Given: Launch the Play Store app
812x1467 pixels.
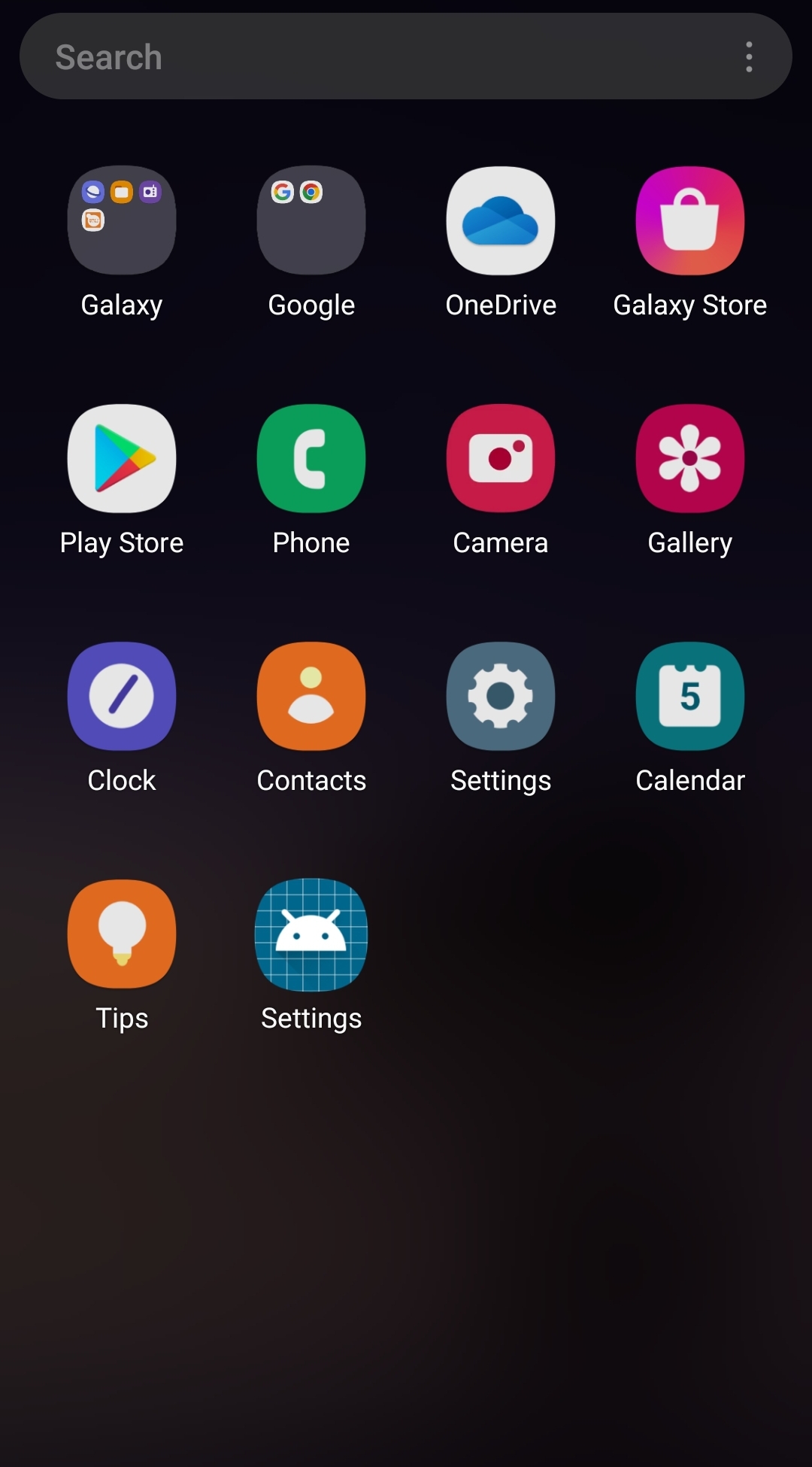Looking at the screenshot, I should (x=122, y=458).
